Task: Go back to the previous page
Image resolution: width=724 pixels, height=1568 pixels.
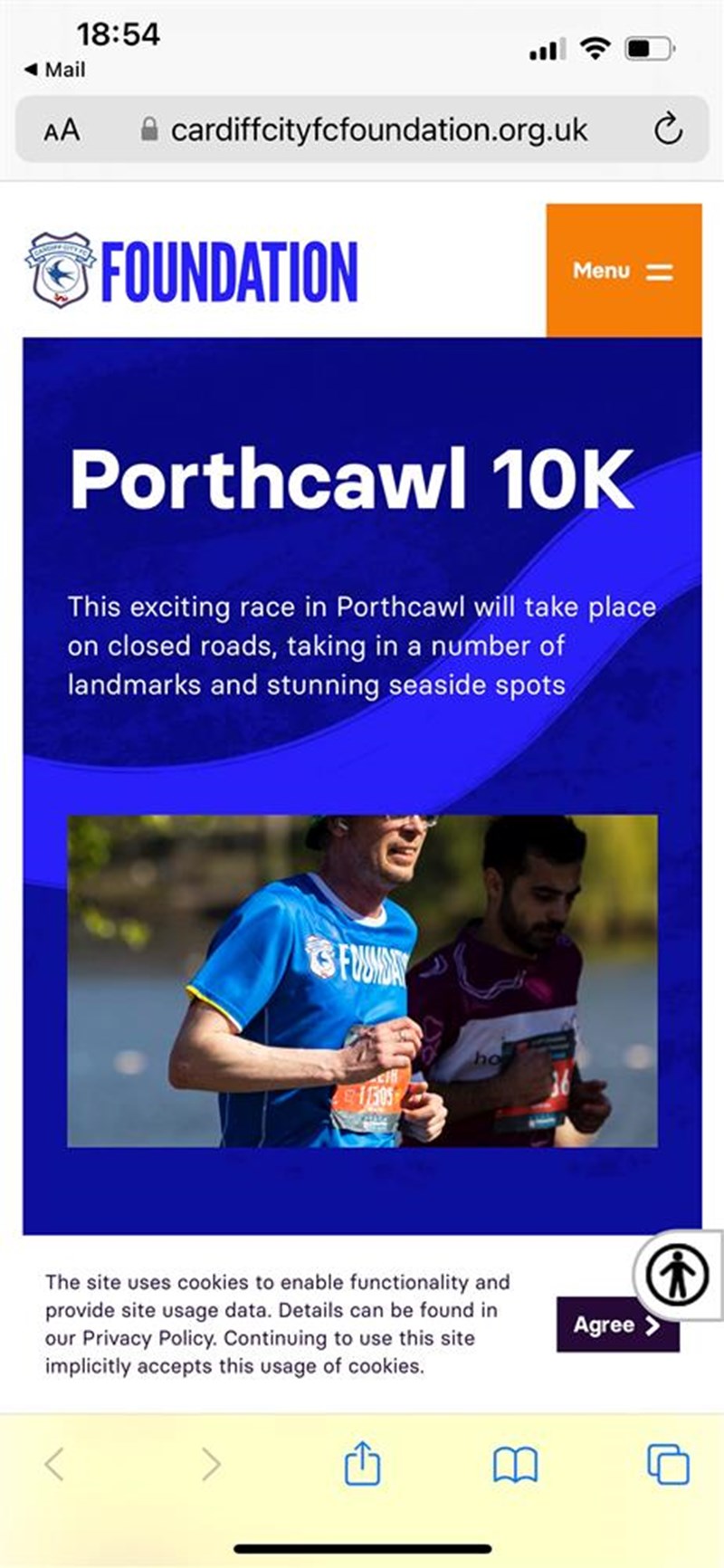Action: click(x=55, y=1463)
